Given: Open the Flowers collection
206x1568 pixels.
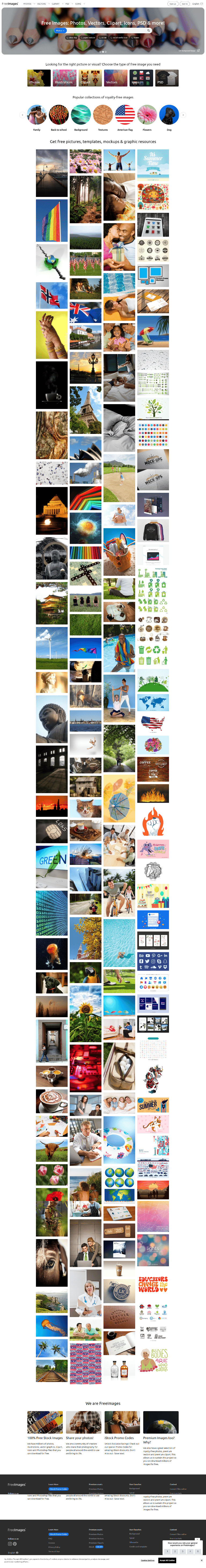Looking at the screenshot, I should 147,114.
